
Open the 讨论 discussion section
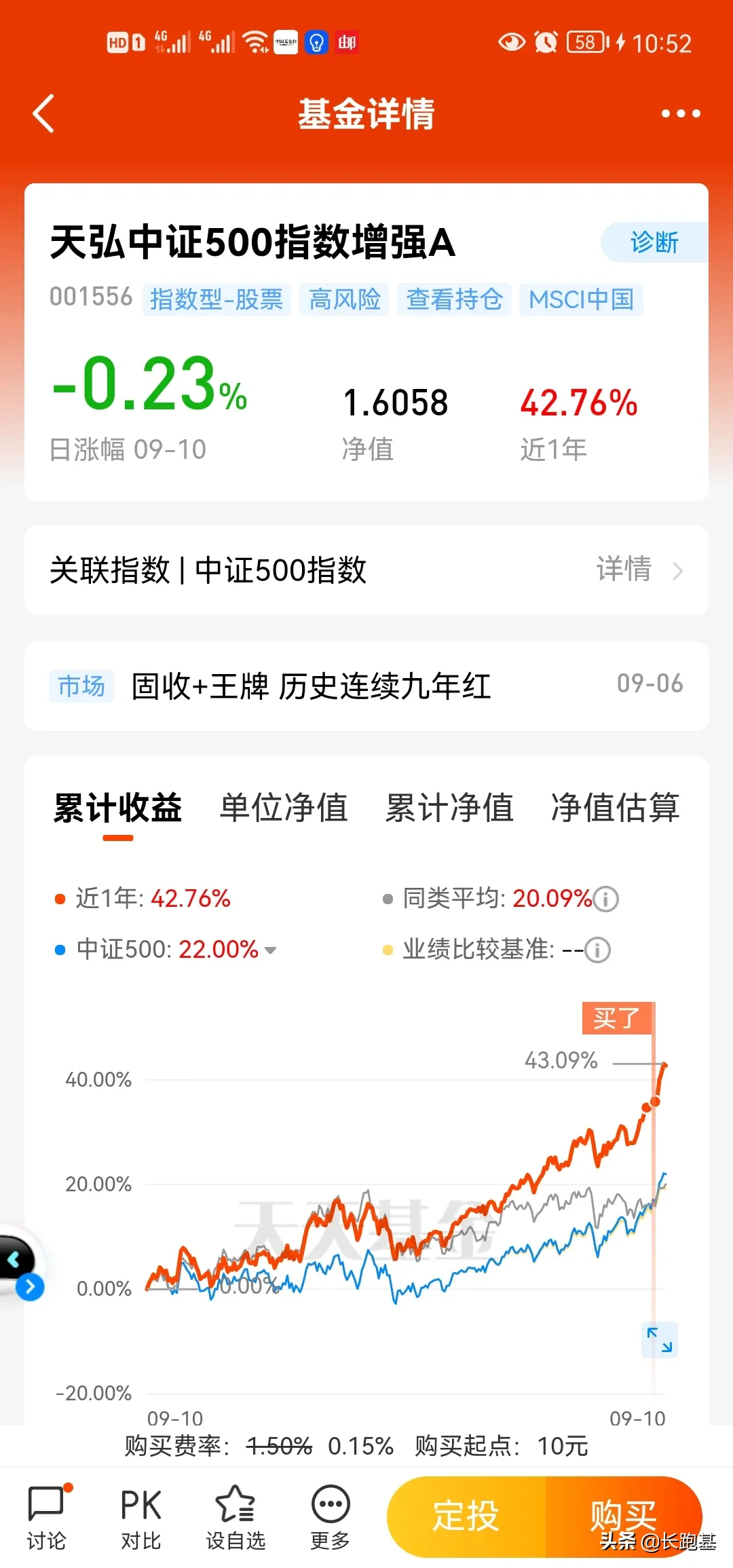(x=46, y=1516)
